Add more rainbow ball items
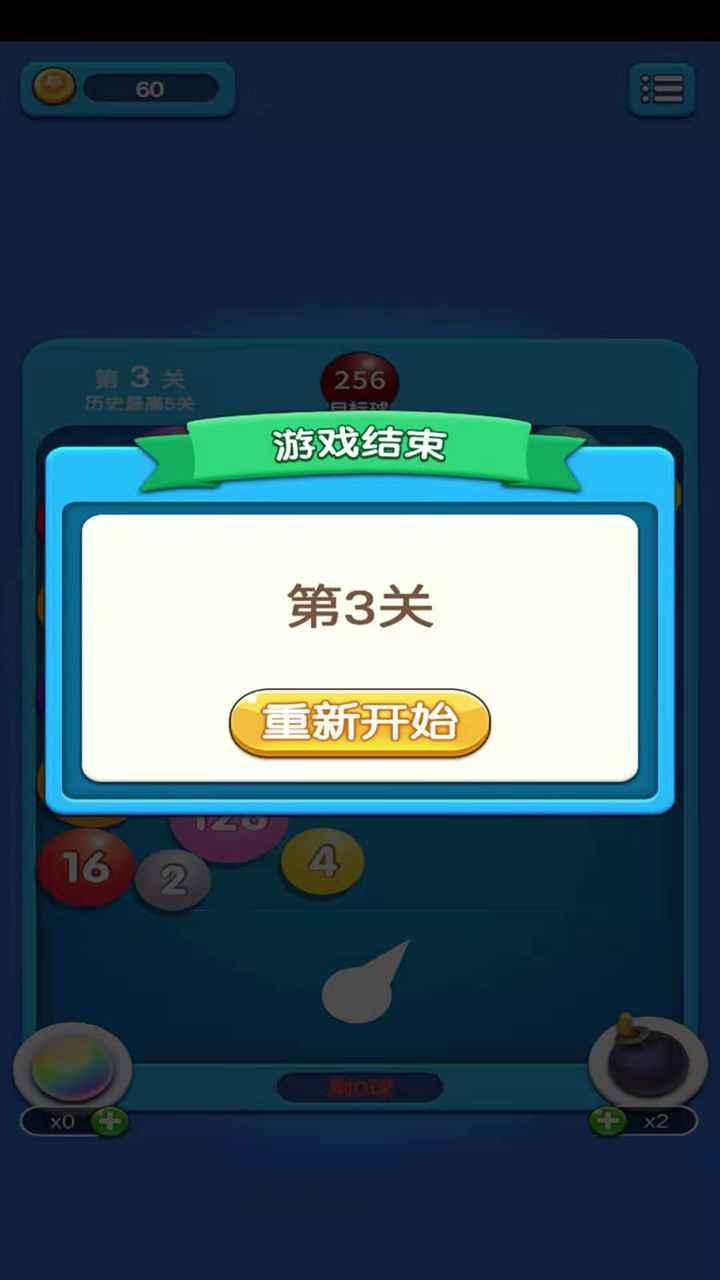720x1280 pixels. click(109, 1122)
